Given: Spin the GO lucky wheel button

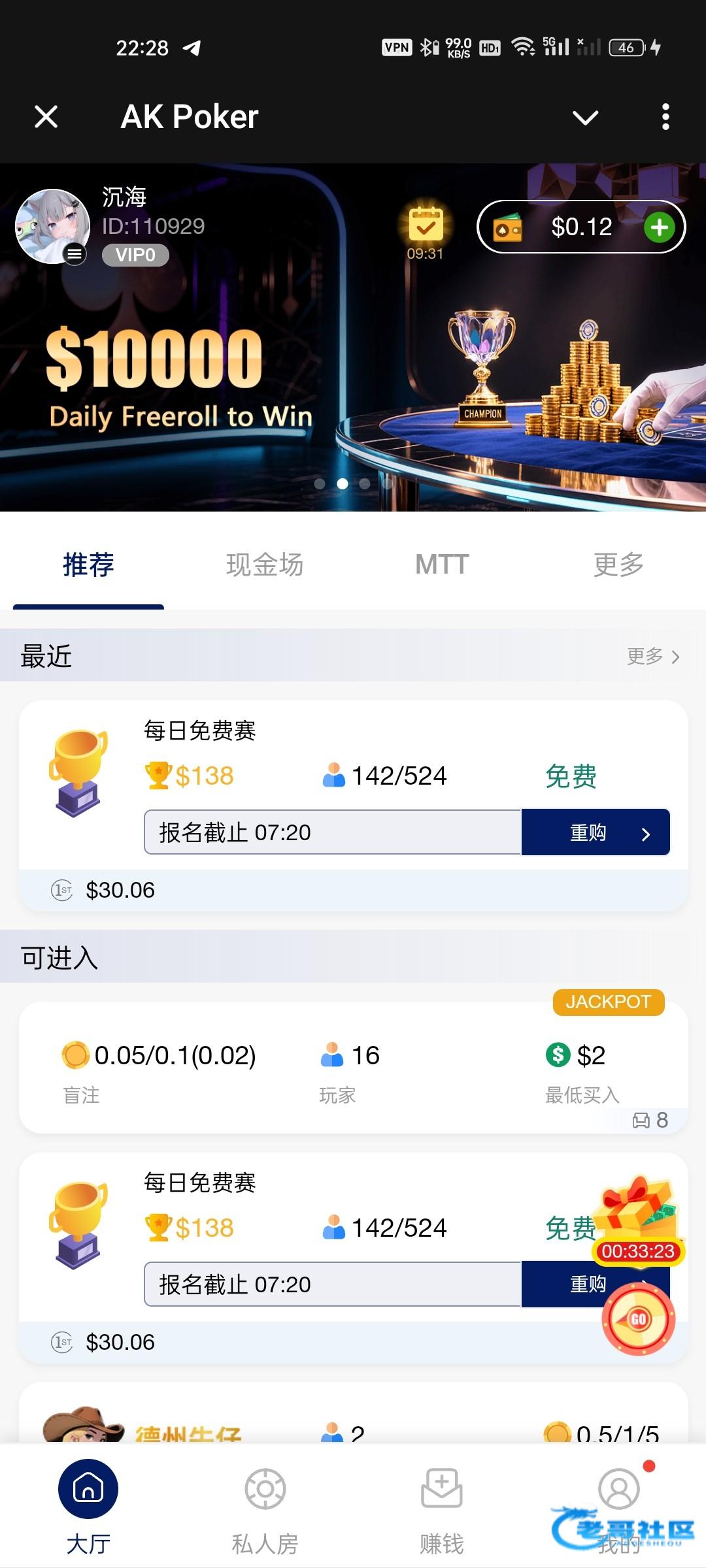Looking at the screenshot, I should pyautogui.click(x=638, y=1319).
